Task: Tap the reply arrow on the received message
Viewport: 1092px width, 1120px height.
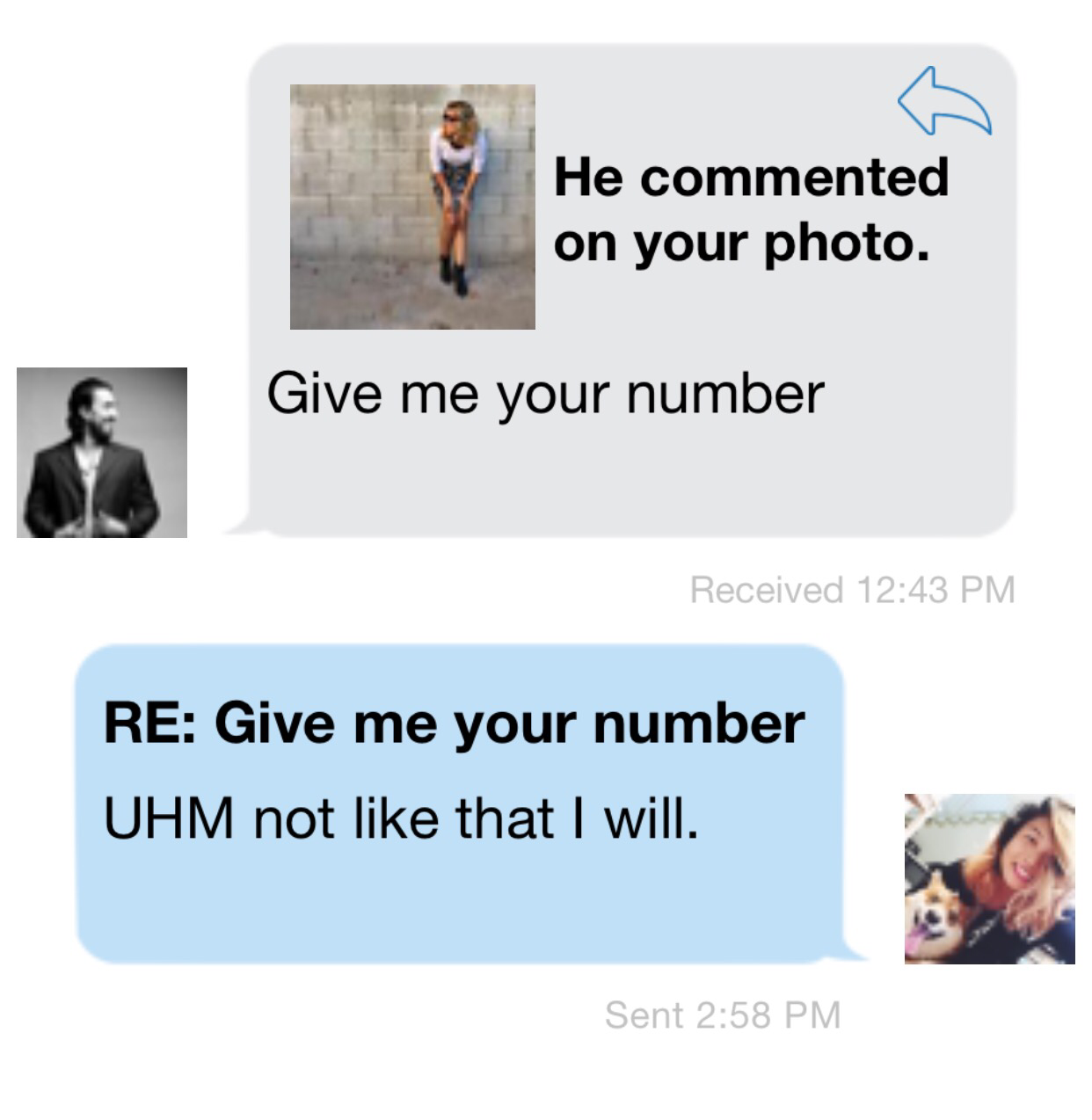Action: 944,102
